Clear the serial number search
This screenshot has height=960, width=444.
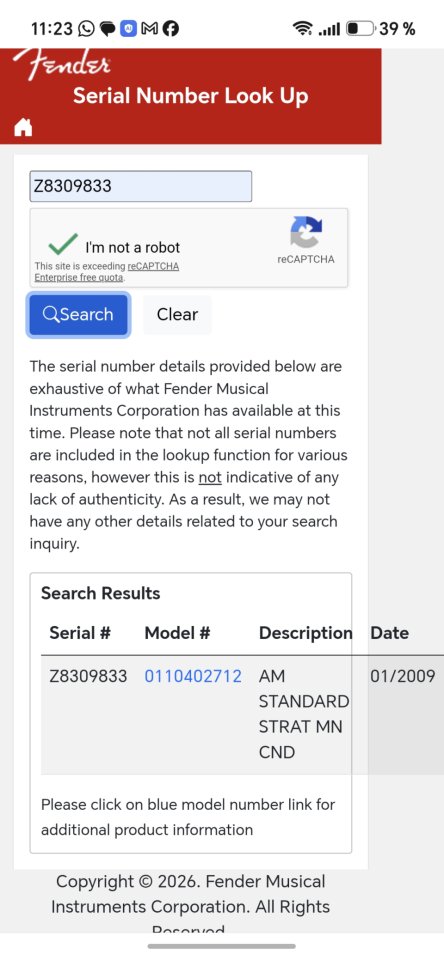[178, 315]
